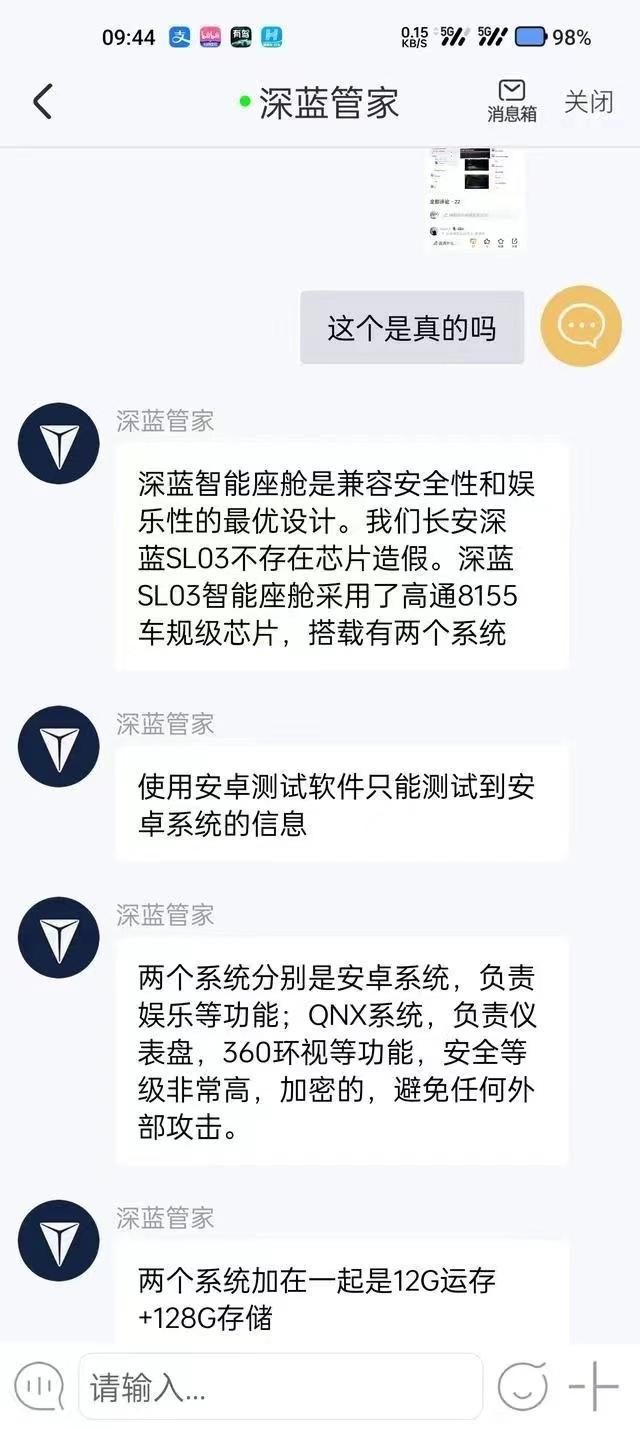Screen dimensions: 640x1429
Task: Tap 关闭 to close the chat
Action: tap(588, 102)
